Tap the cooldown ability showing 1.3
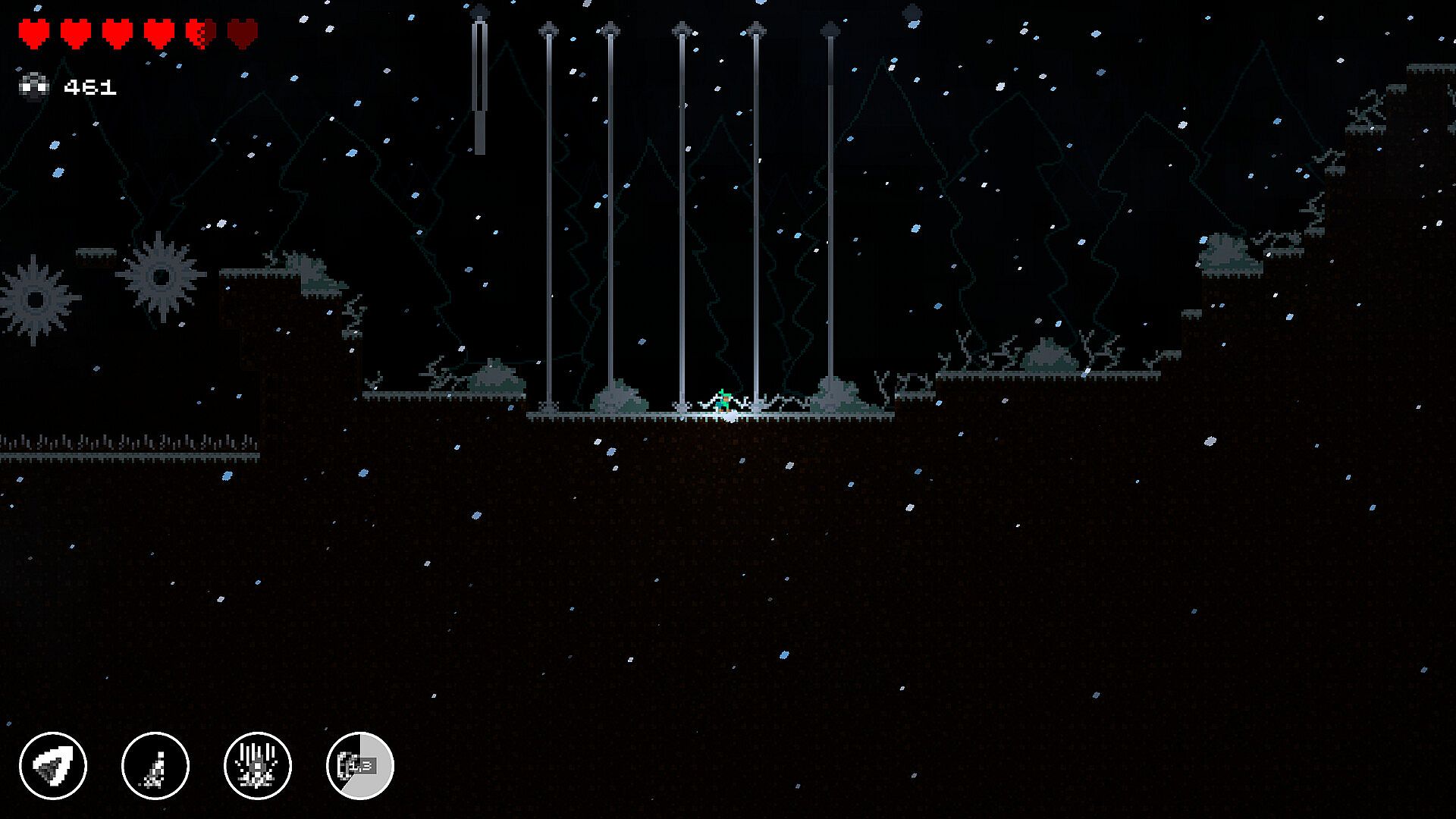 [360, 766]
